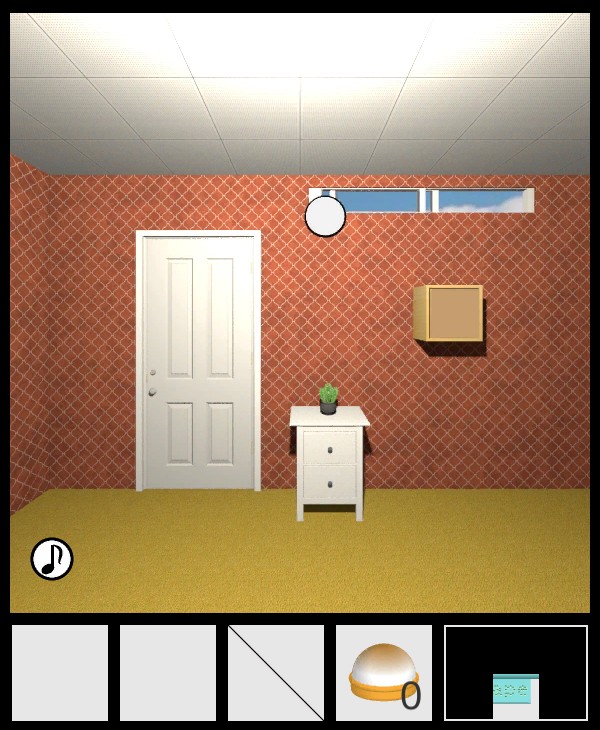
Task: Toggle the music note sound button
Action: tap(52, 559)
